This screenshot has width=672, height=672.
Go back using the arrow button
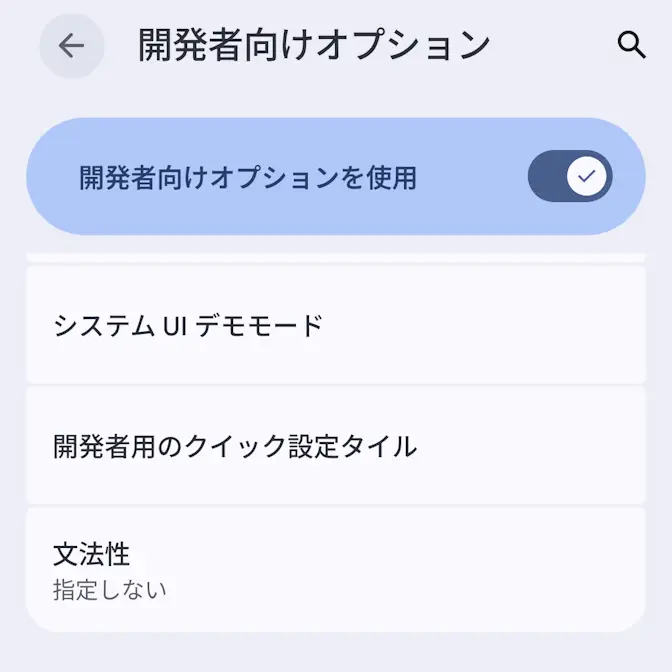tap(72, 46)
